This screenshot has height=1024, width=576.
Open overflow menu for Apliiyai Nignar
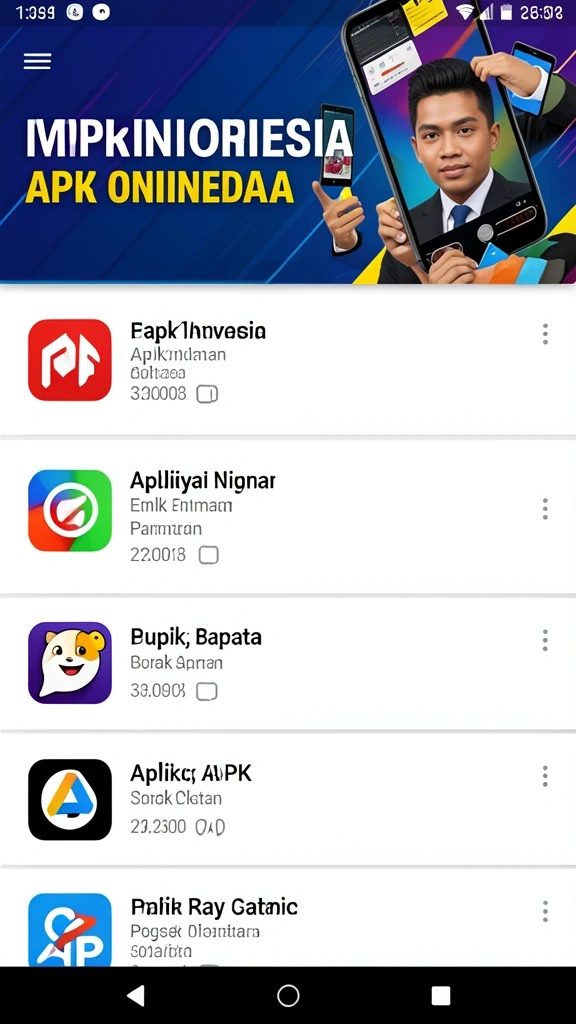coord(545,509)
